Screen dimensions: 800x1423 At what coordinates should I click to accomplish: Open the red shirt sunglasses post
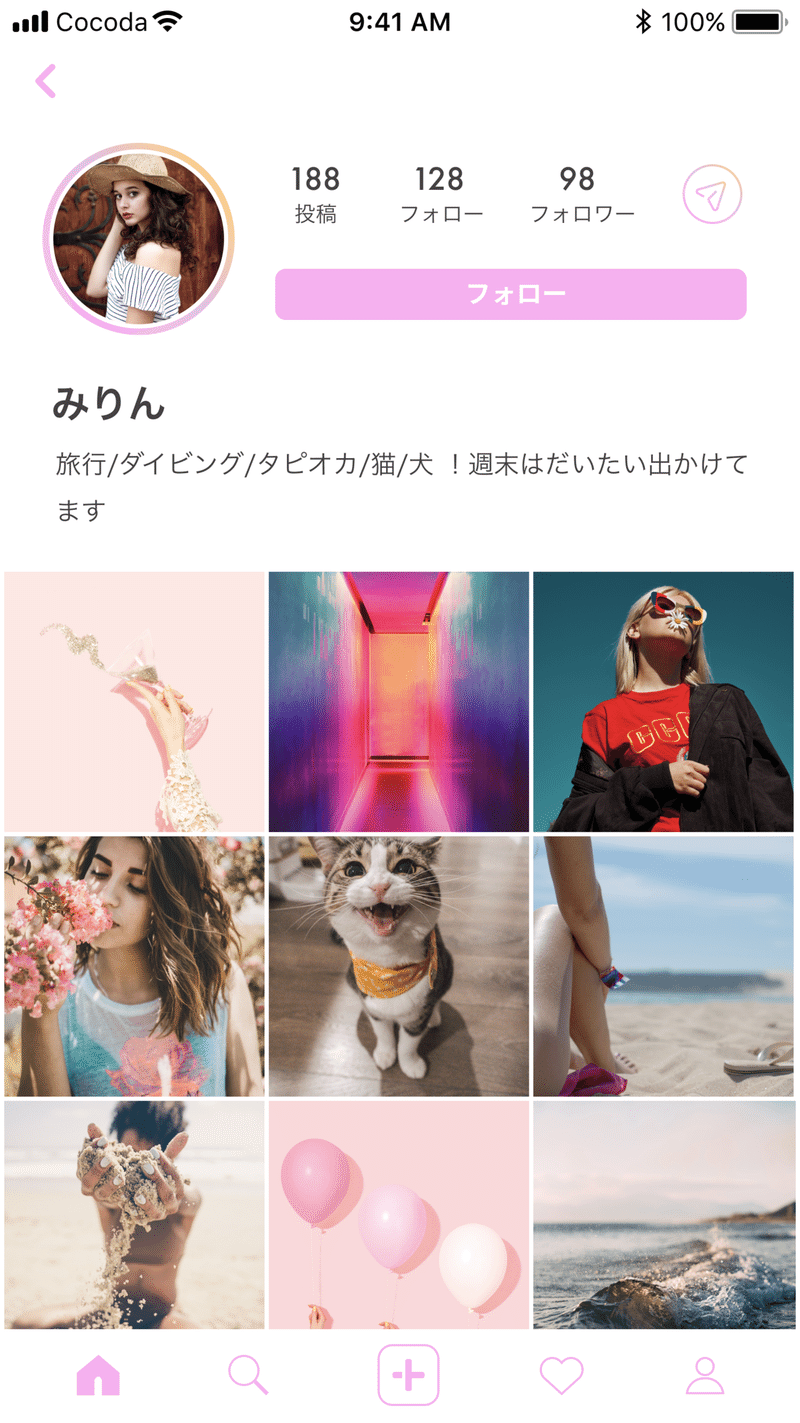pos(663,701)
